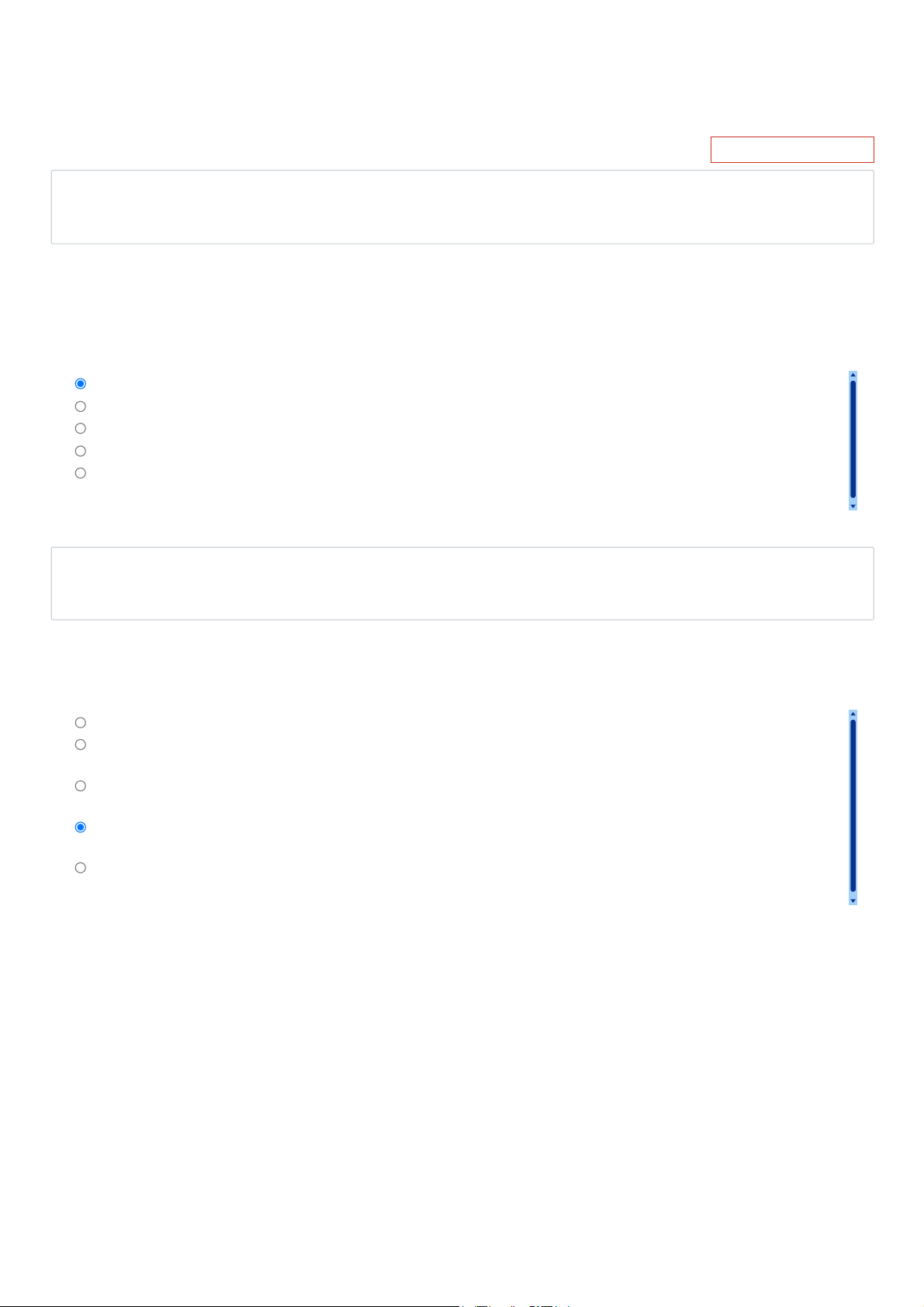This screenshot has height=1307, width=924.
Task: Tap the red-outlined box at the top
Action: (x=792, y=150)
